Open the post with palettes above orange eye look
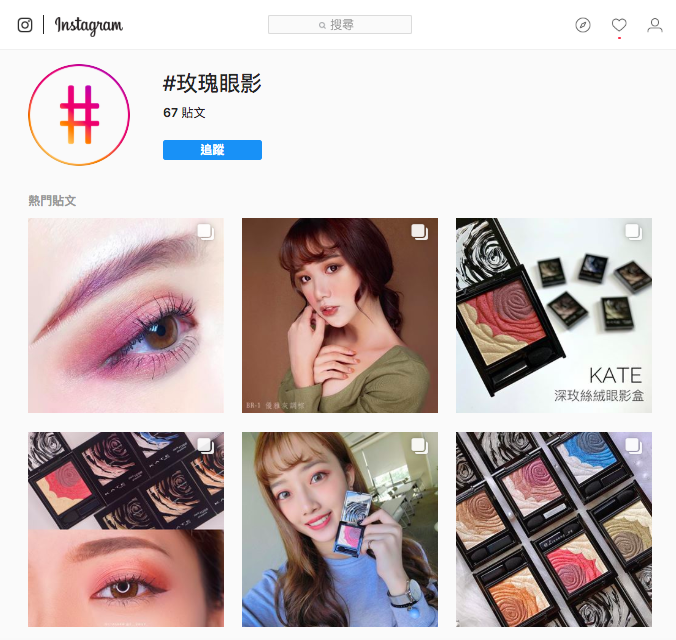Viewport: 676px width, 640px height. [x=126, y=529]
